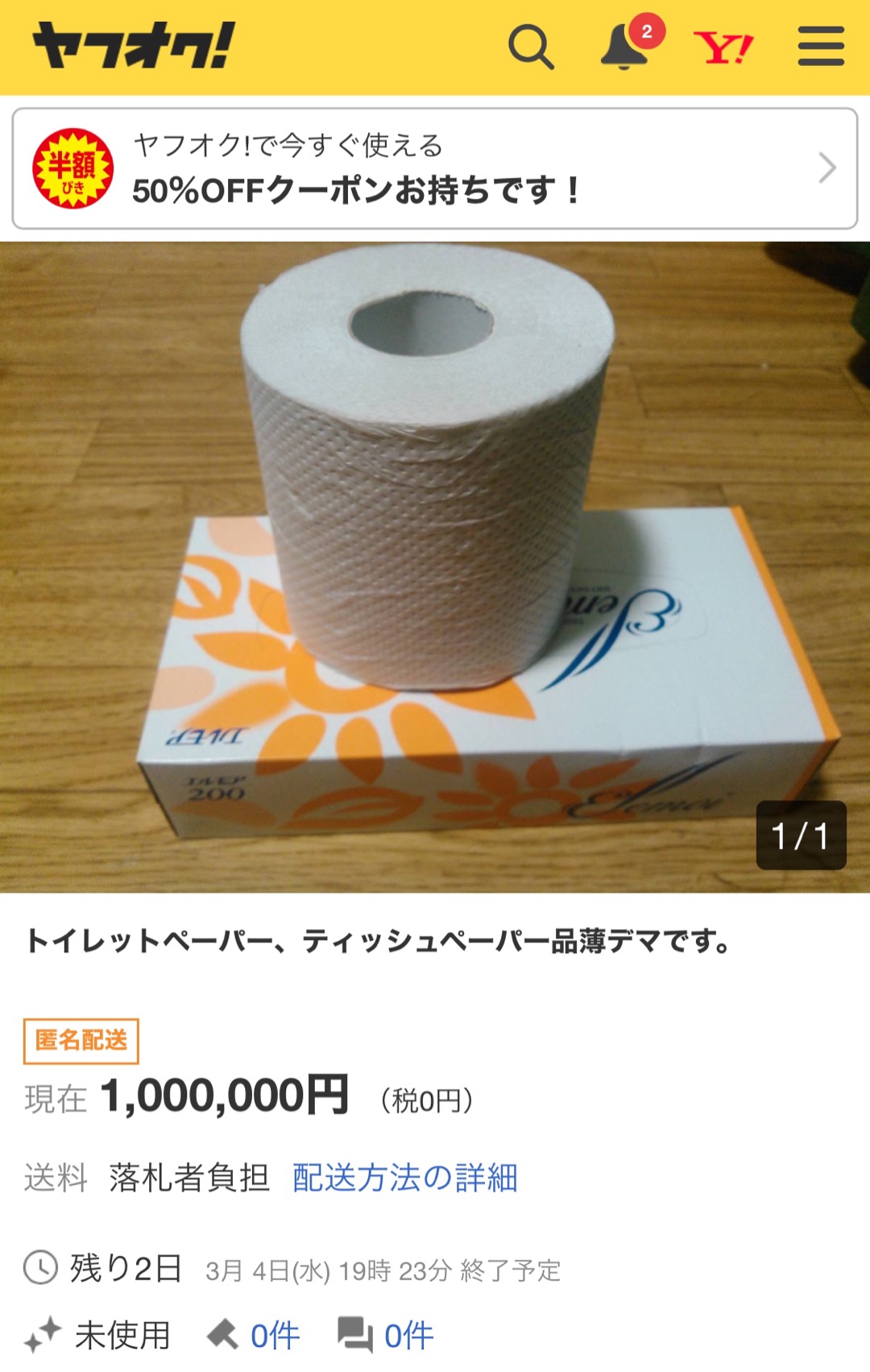Viewport: 870px width, 1372px height.
Task: View the toilet paper product photo
Action: [x=435, y=566]
